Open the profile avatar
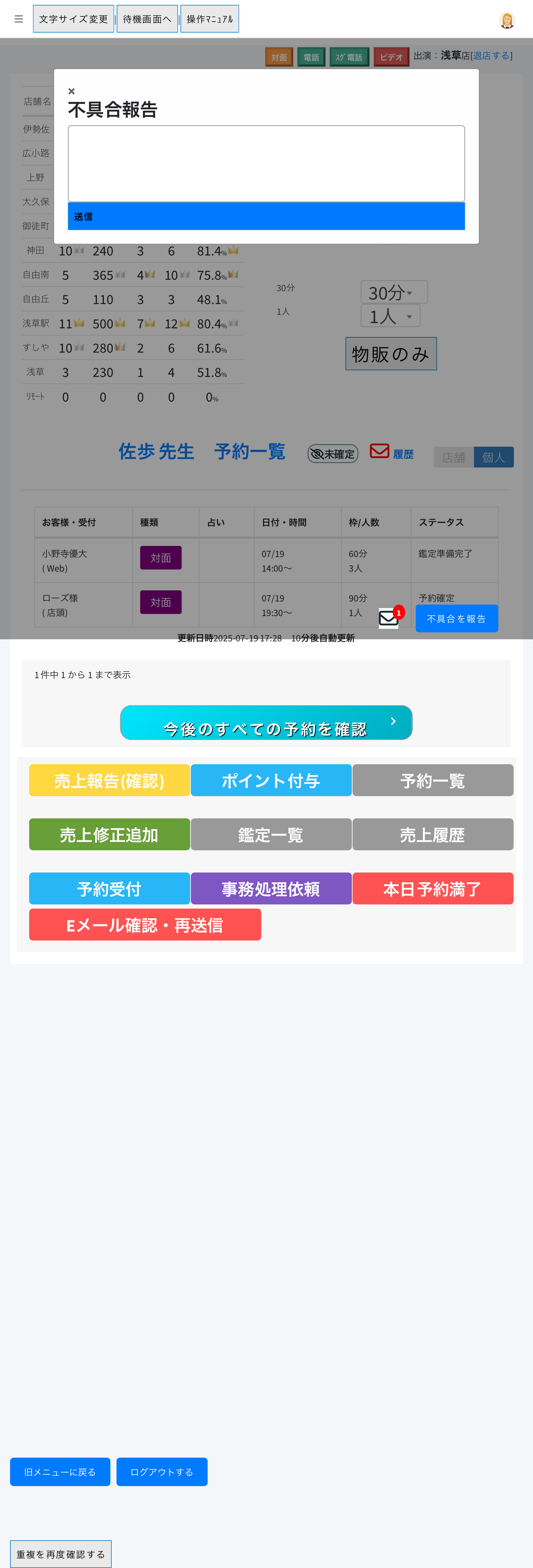The image size is (533, 1568). point(506,20)
